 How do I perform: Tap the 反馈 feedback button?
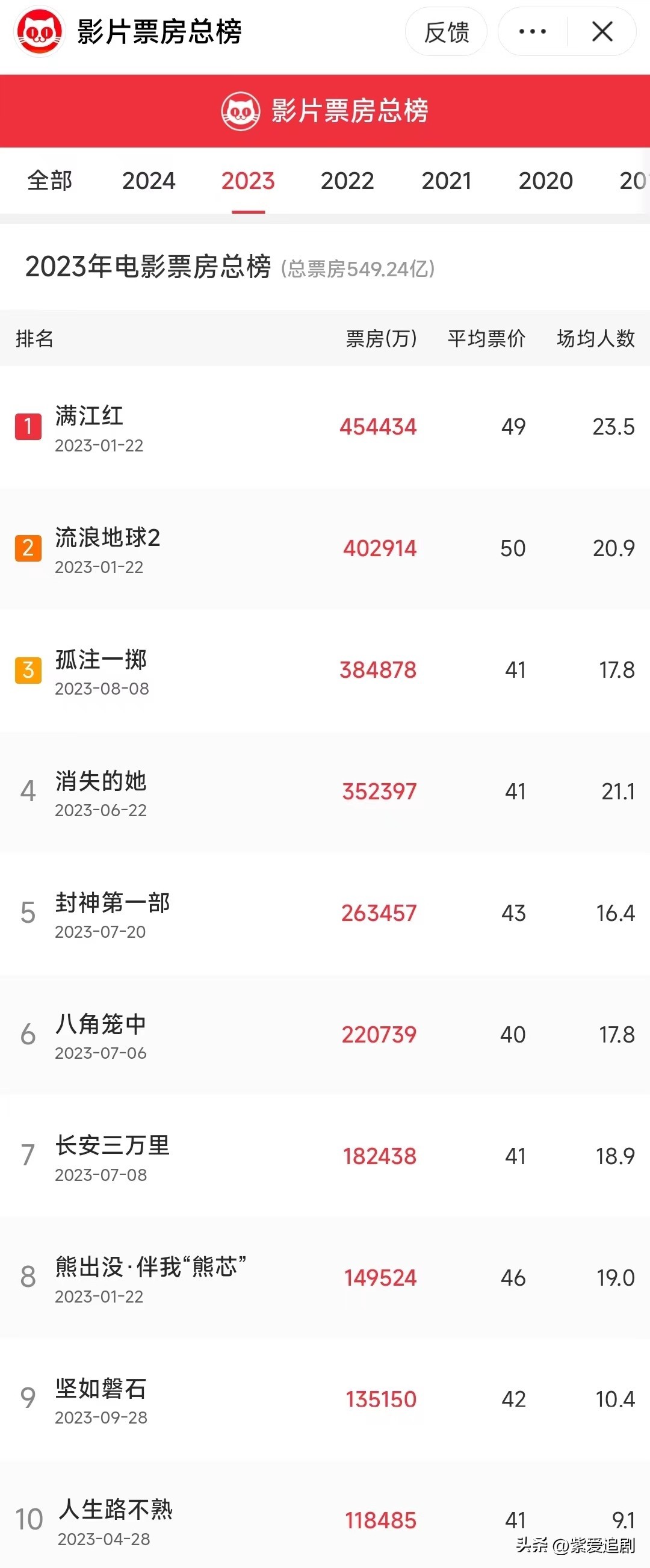tap(446, 32)
